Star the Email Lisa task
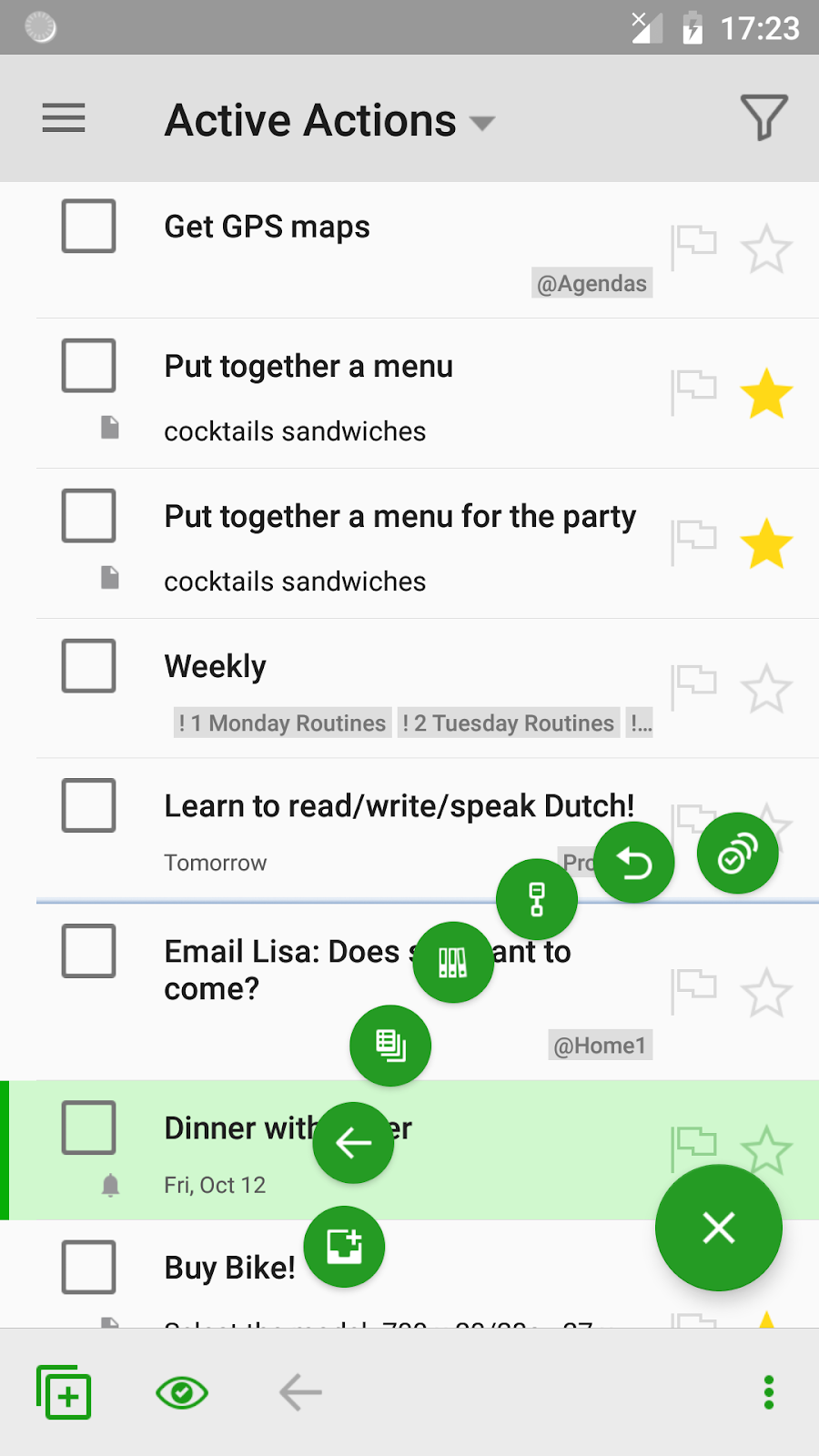The width and height of the screenshot is (819, 1456). pyautogui.click(x=766, y=992)
